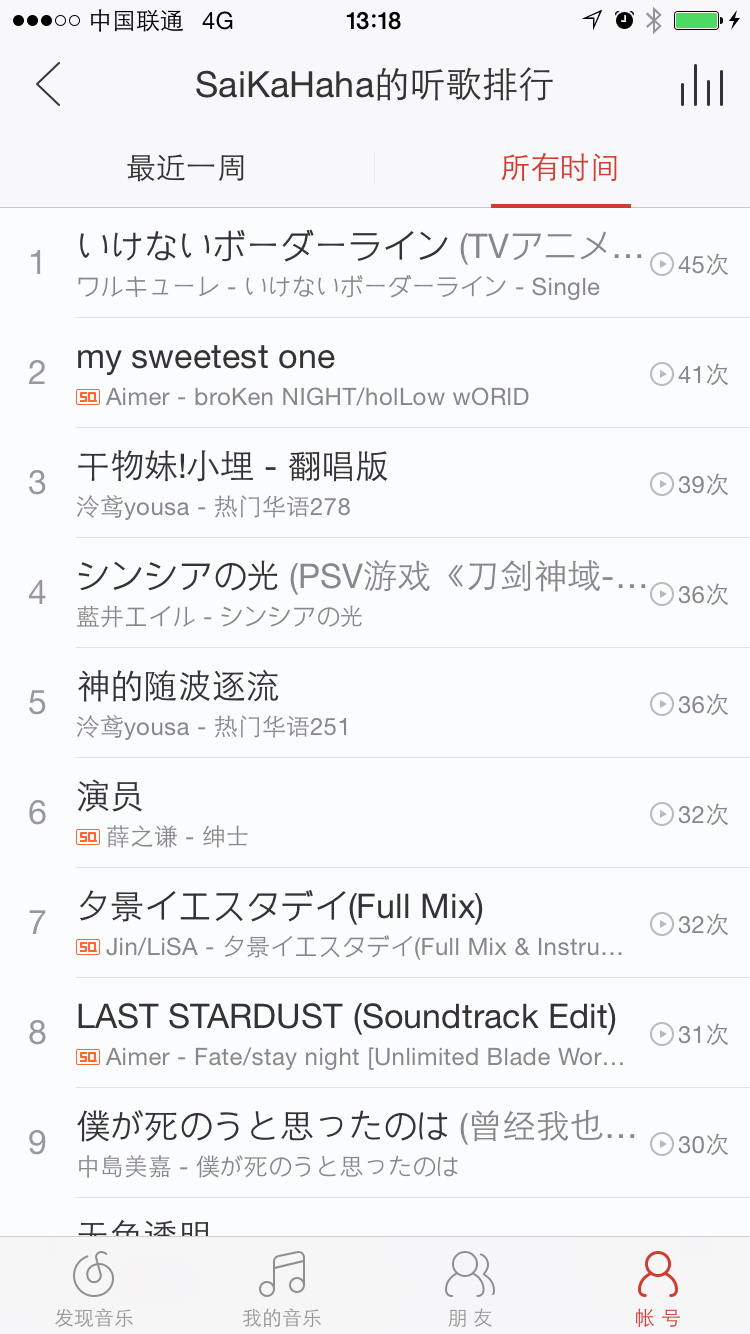Play the song 神的随波逐流
The height and width of the screenshot is (1334, 750).
(360, 703)
